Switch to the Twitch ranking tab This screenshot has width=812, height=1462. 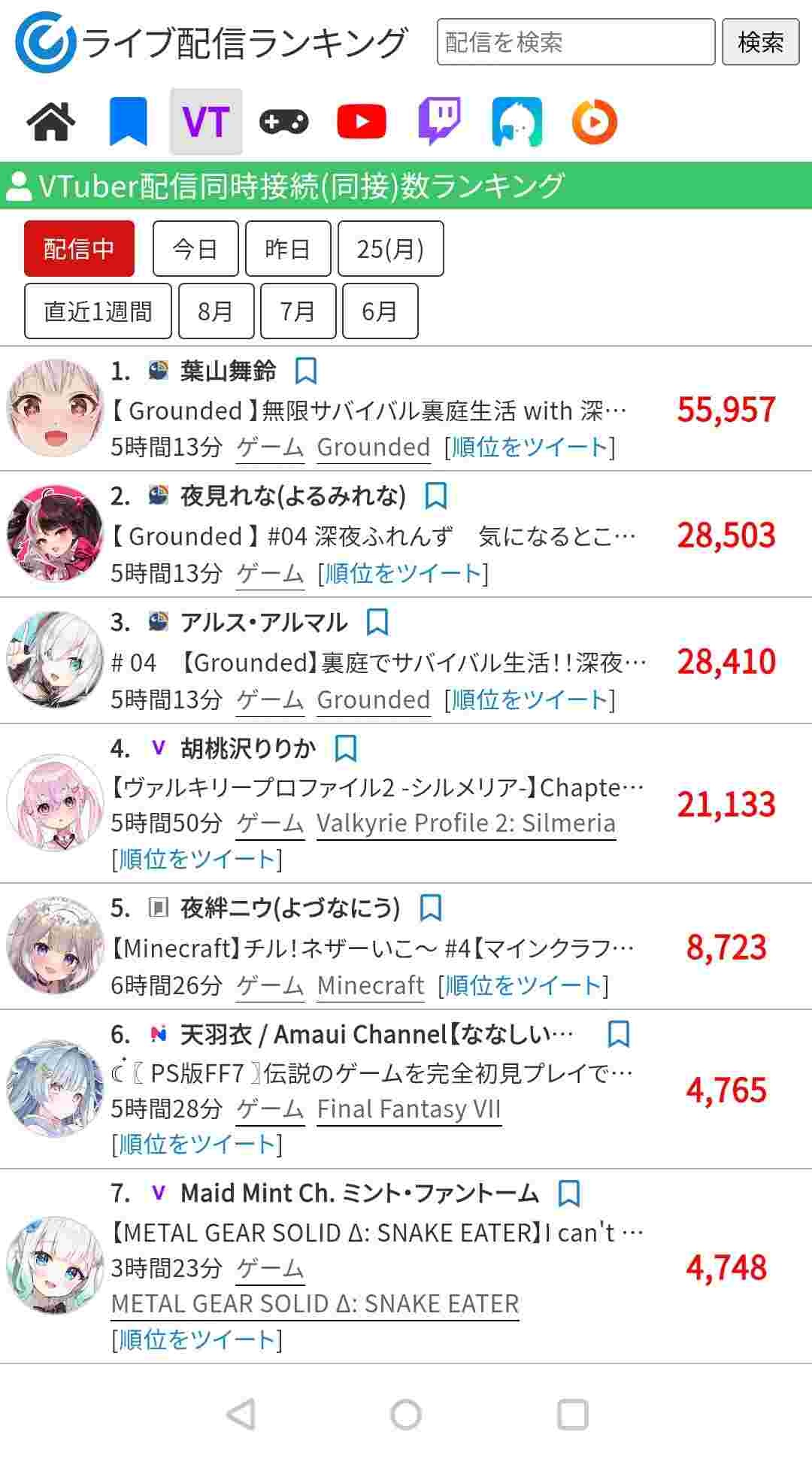[x=439, y=122]
